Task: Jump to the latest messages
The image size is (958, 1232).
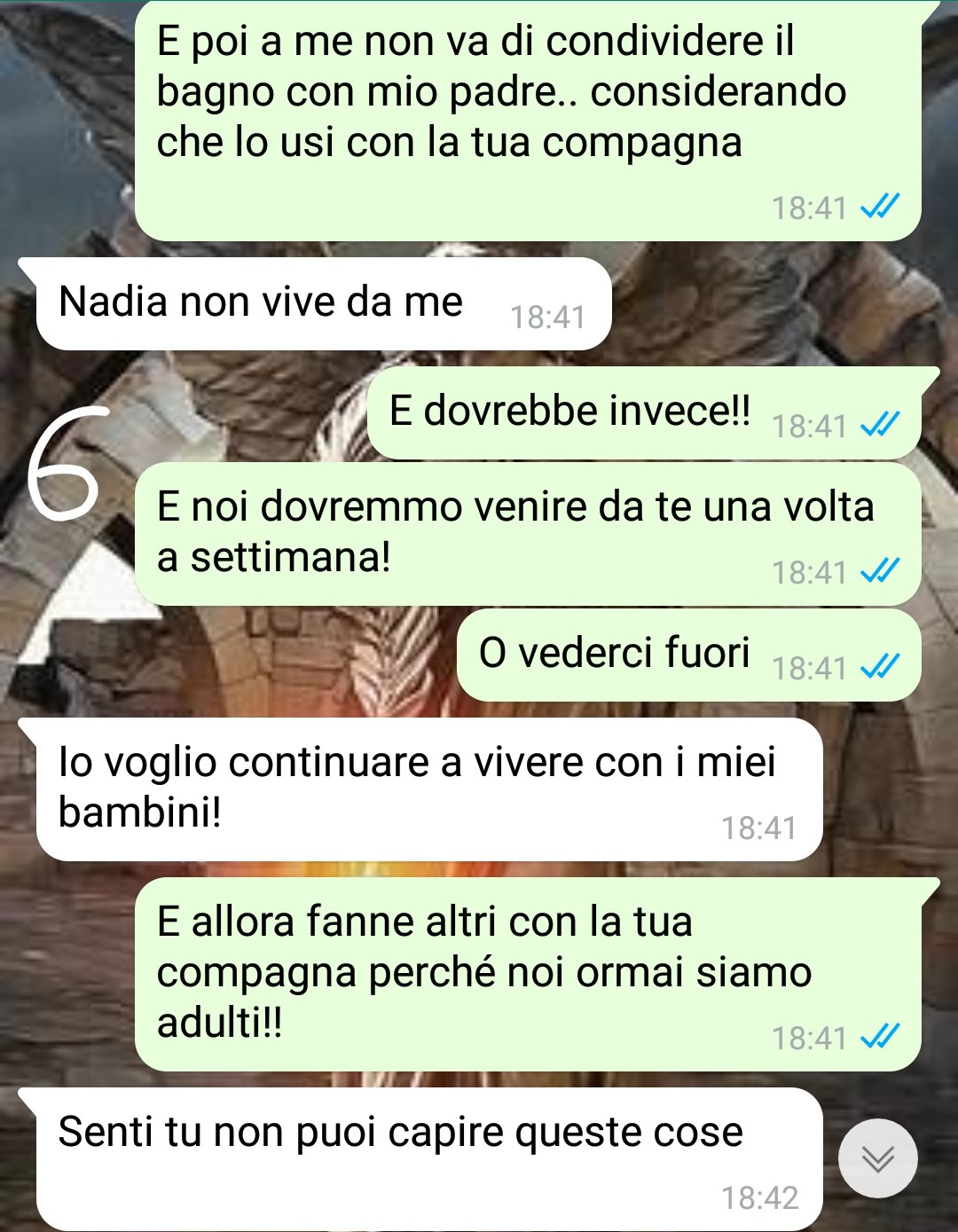Action: [x=877, y=1158]
